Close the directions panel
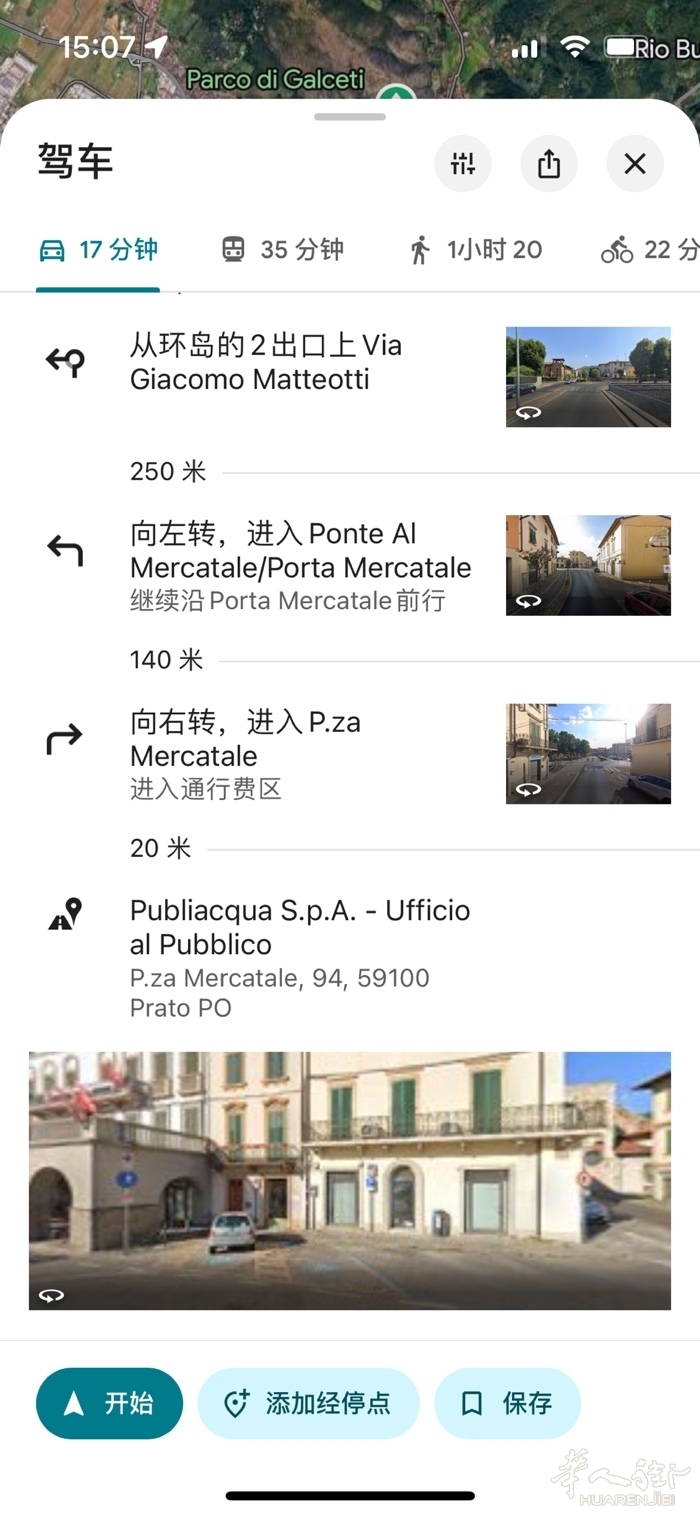The image size is (700, 1515). tap(635, 164)
